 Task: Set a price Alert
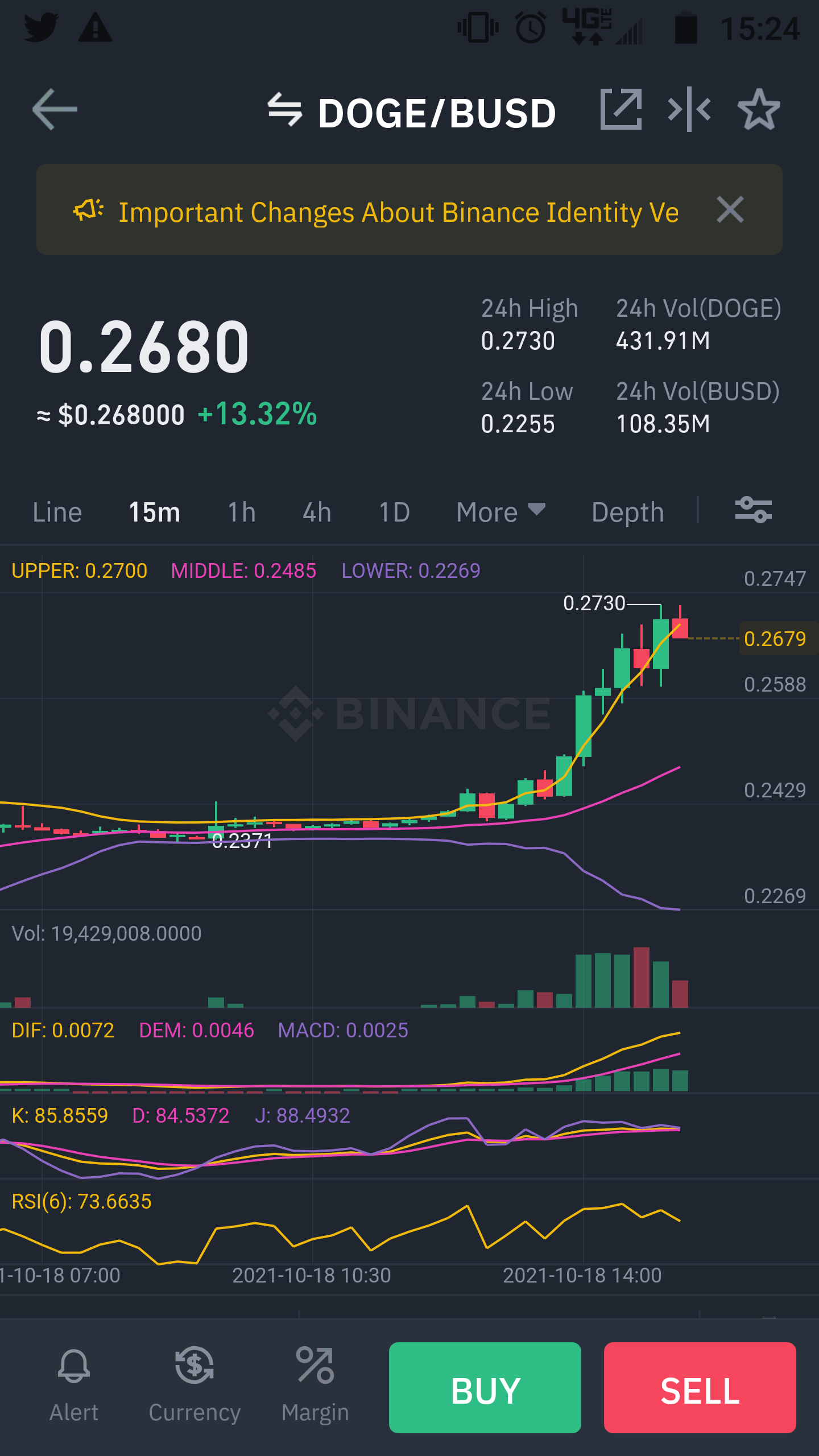[74, 1385]
